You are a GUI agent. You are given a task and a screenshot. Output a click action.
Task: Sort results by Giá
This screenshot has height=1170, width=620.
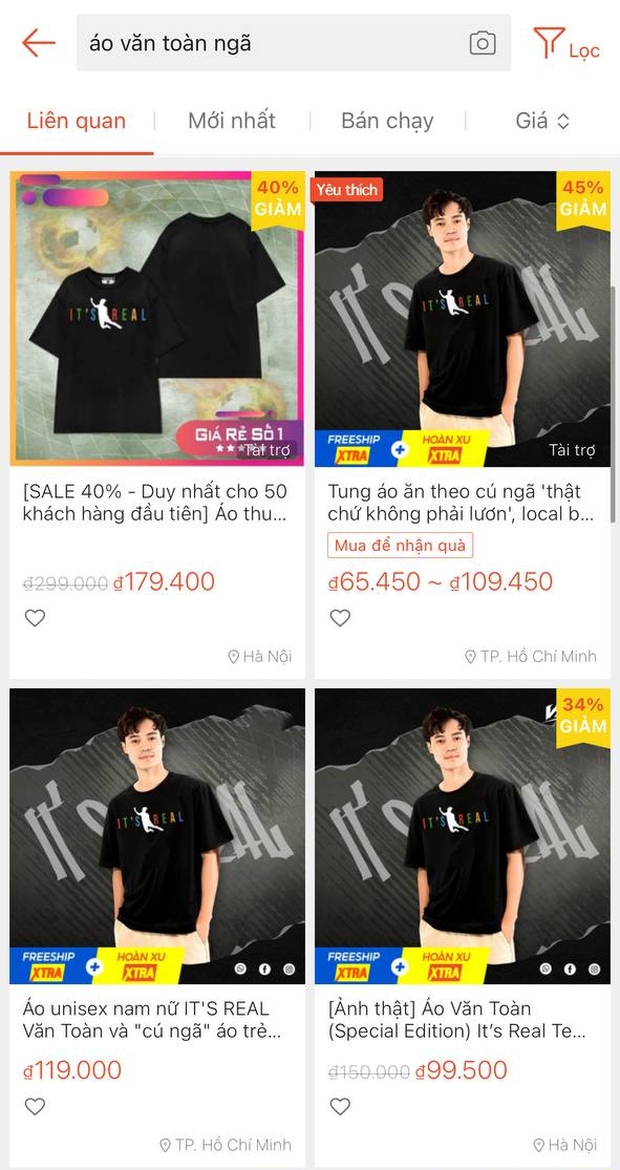(x=541, y=121)
